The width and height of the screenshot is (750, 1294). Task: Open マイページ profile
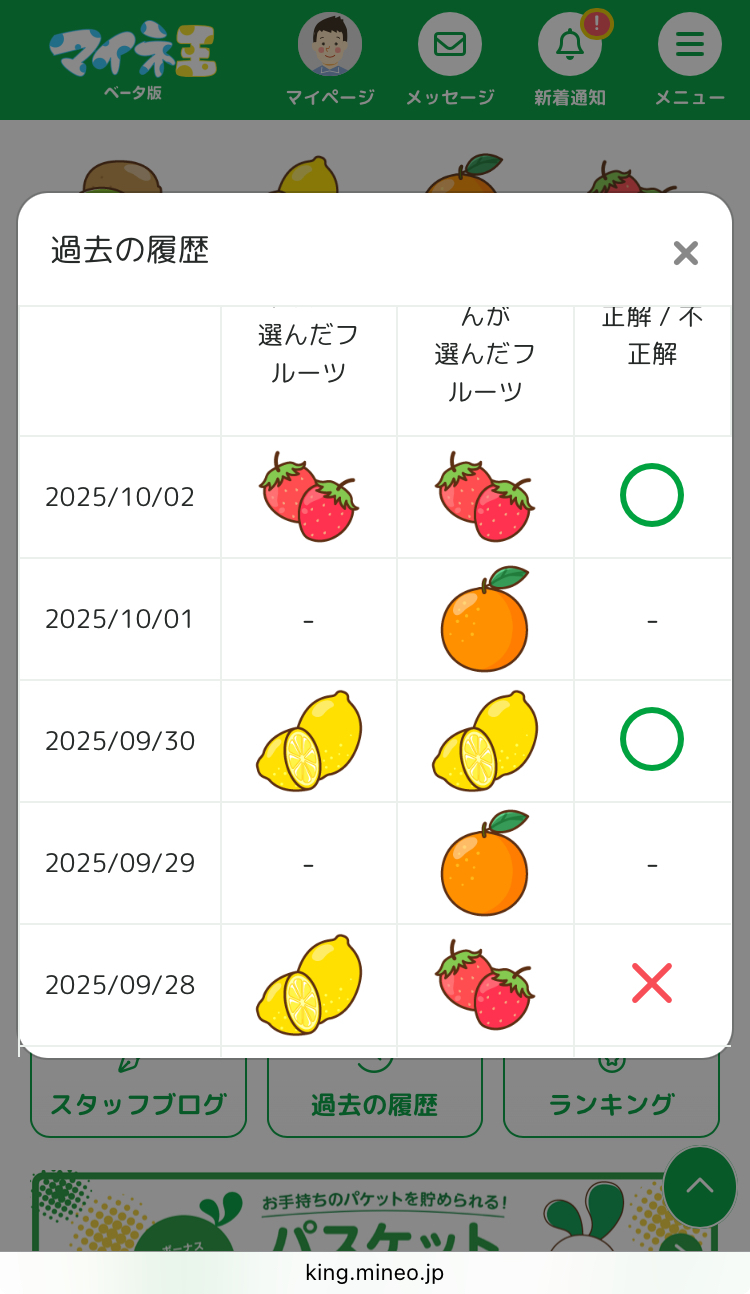click(x=329, y=59)
